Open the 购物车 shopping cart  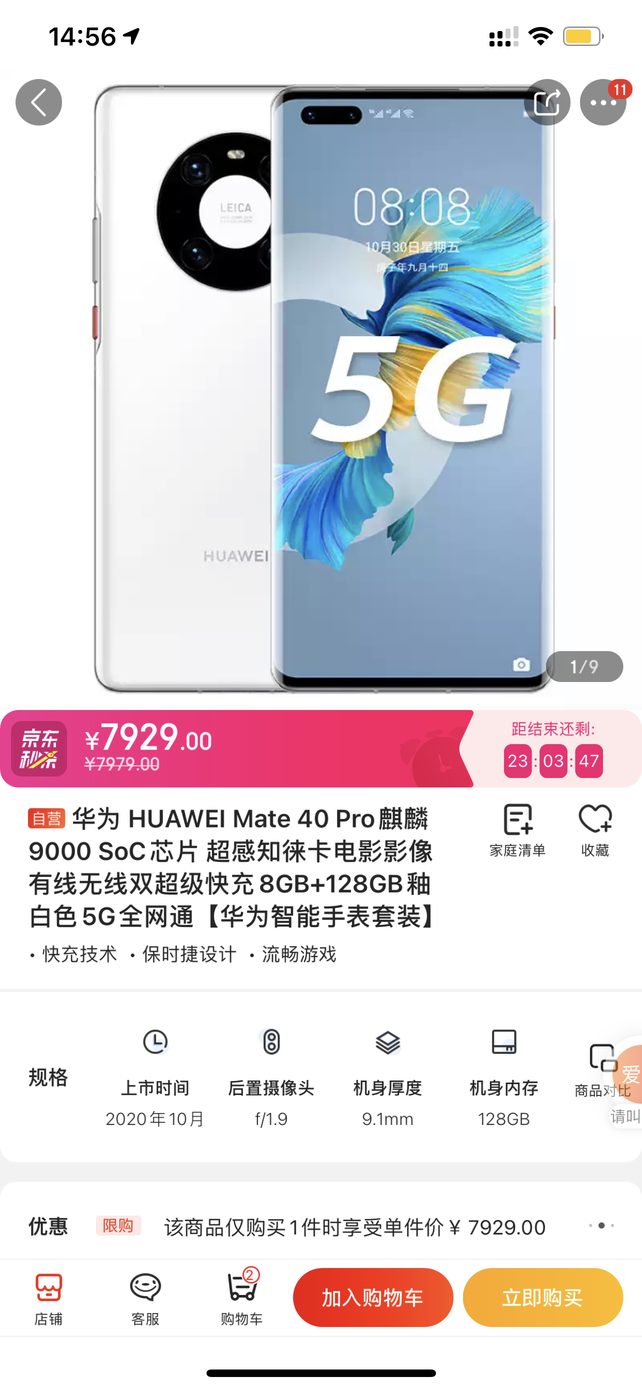click(x=241, y=1299)
